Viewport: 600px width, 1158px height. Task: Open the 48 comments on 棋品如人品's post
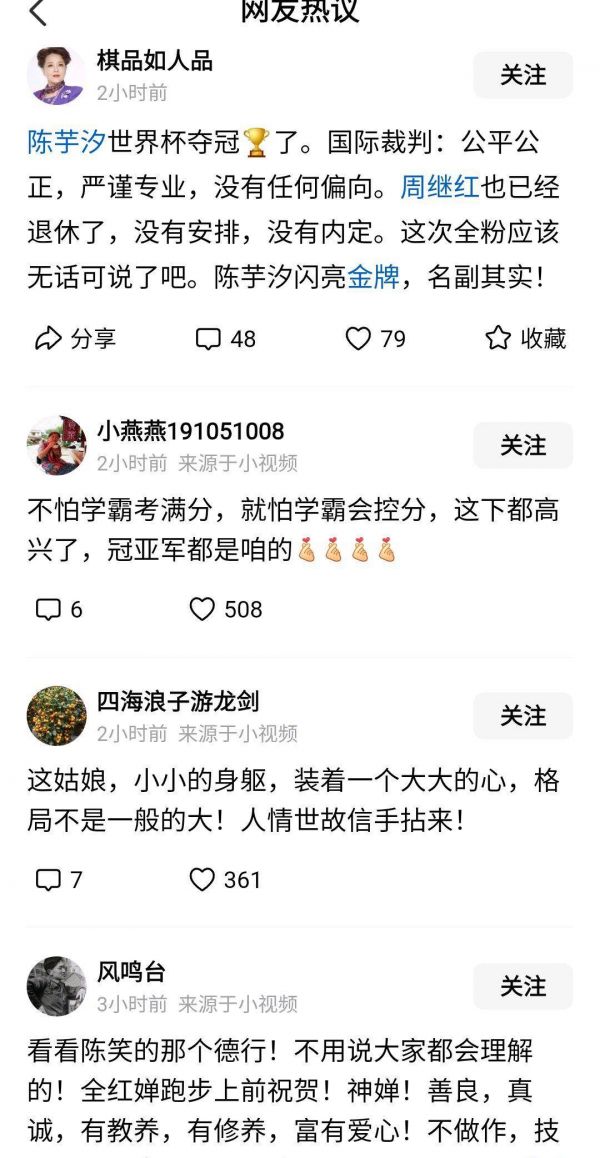(226, 339)
